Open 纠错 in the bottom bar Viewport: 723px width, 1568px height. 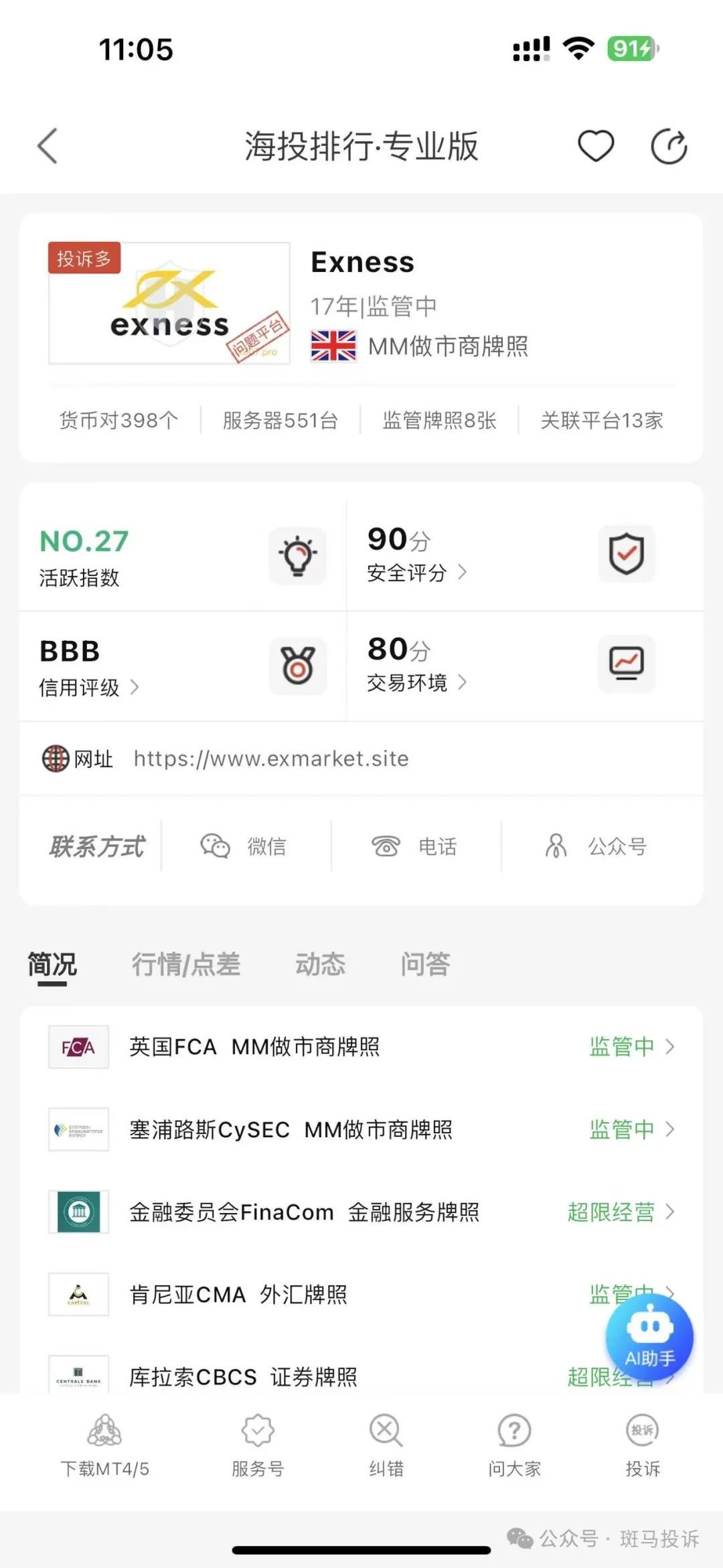(x=386, y=1445)
